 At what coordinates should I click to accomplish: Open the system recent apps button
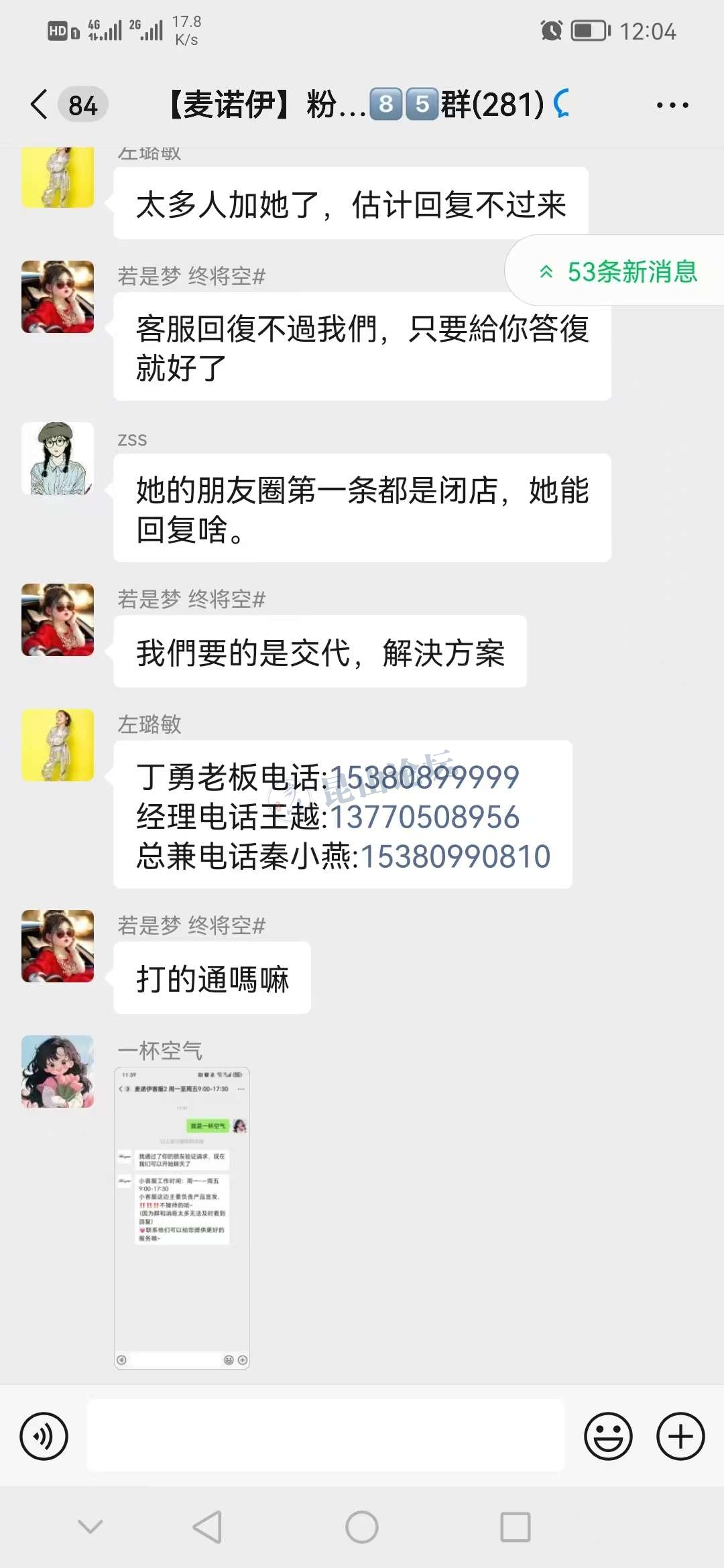[x=516, y=1527]
